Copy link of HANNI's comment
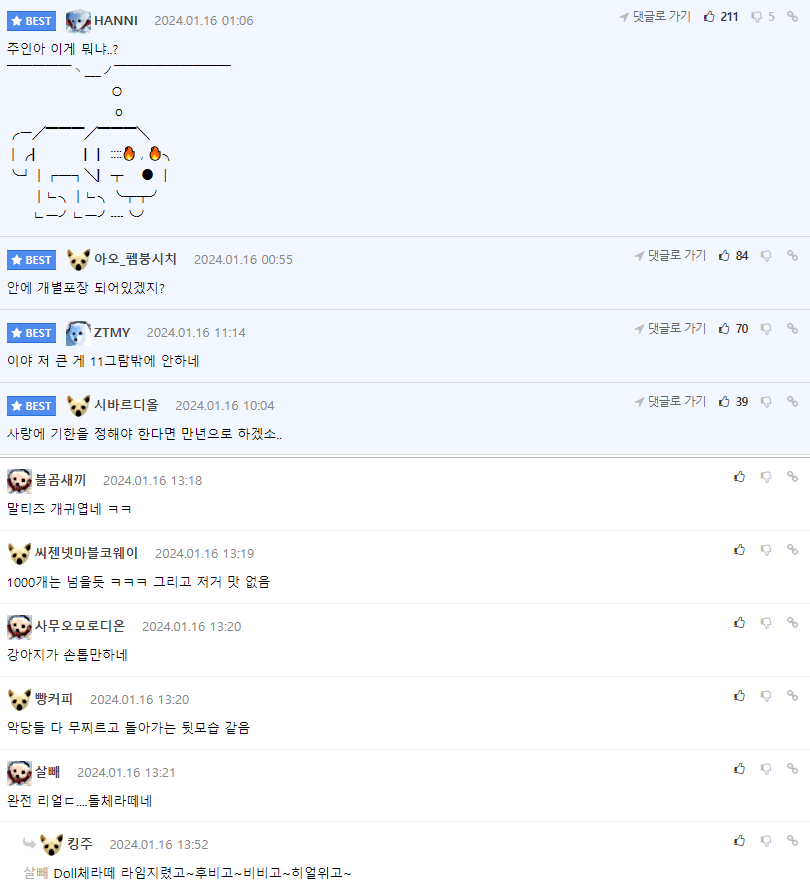 (792, 17)
